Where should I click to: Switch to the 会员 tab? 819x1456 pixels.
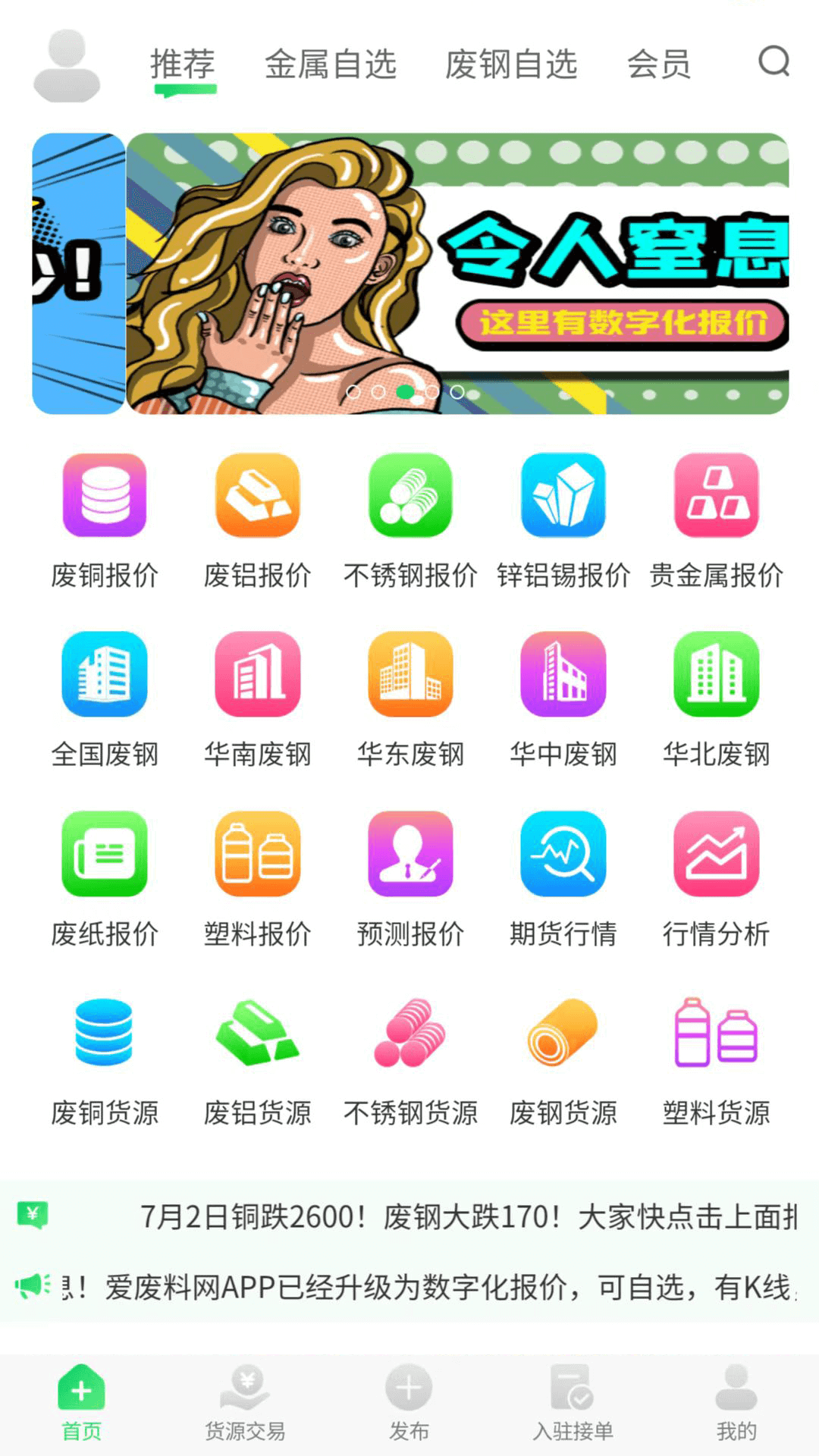pos(658,64)
